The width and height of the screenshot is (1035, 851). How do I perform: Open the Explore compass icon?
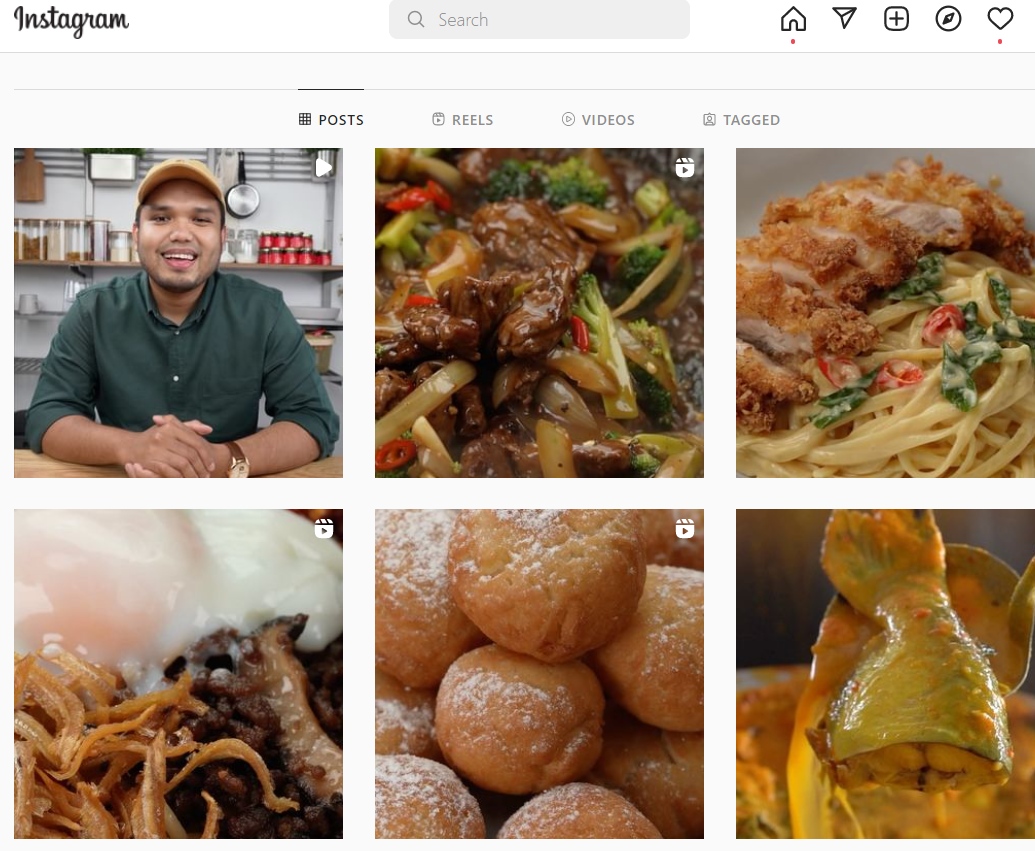pos(948,19)
